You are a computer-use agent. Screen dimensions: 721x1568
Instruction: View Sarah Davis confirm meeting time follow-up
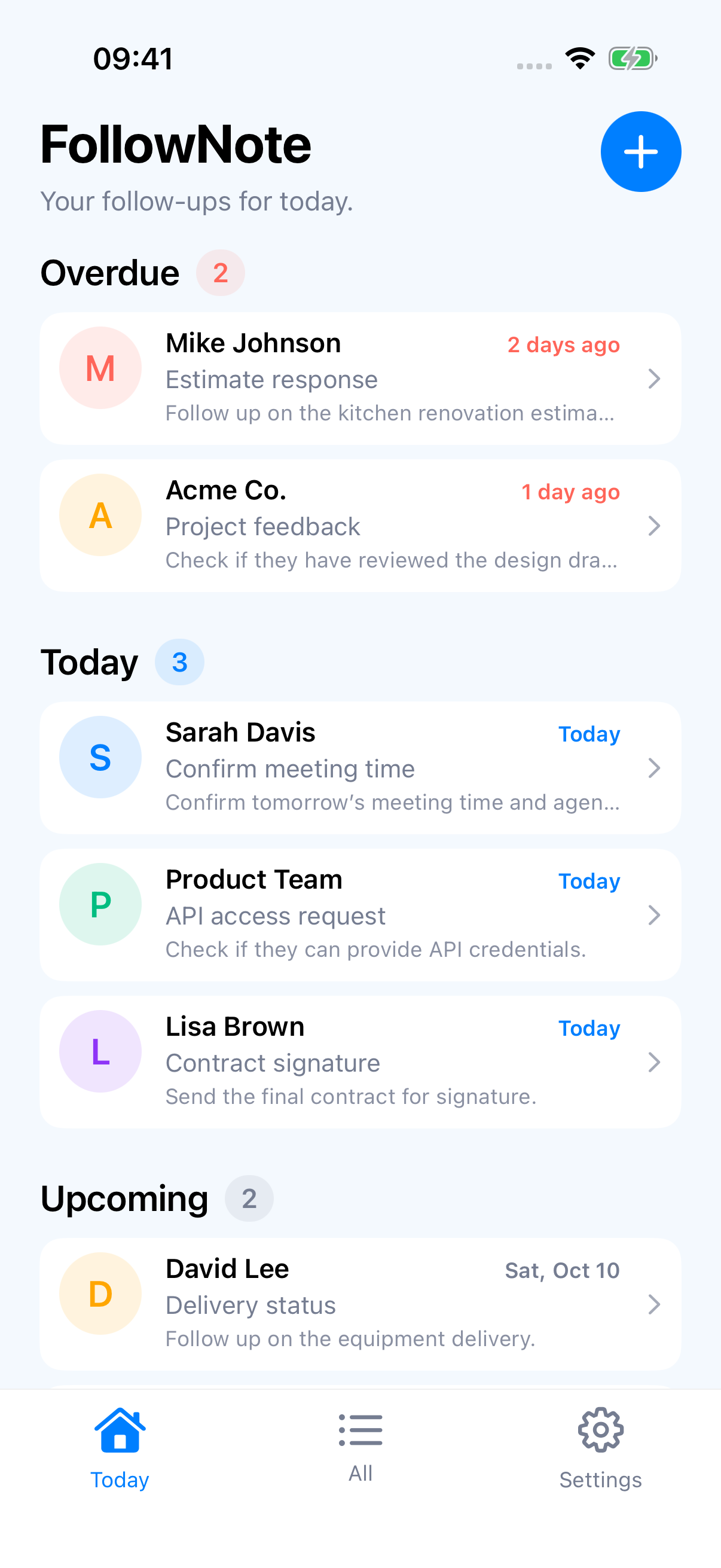tap(360, 768)
